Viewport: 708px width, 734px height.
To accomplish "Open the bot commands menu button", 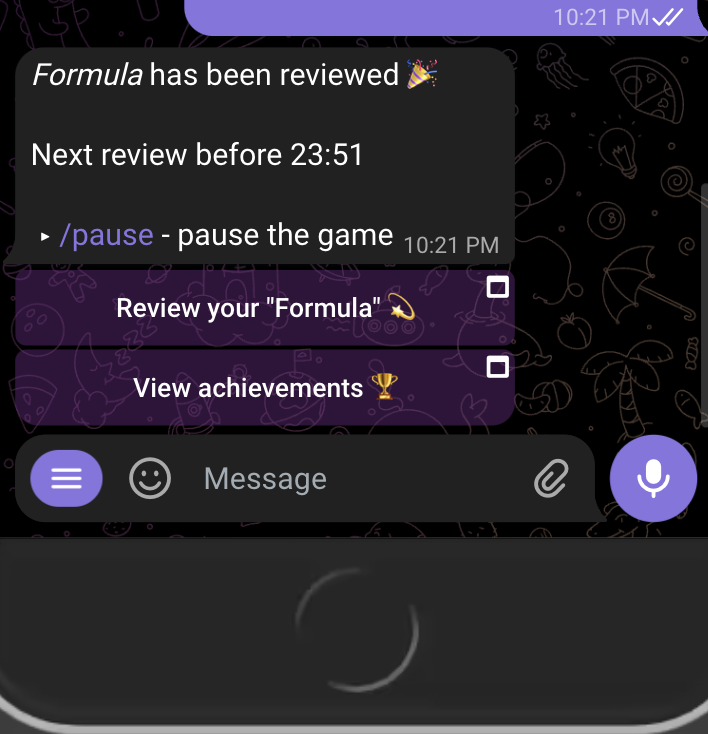I will click(66, 479).
